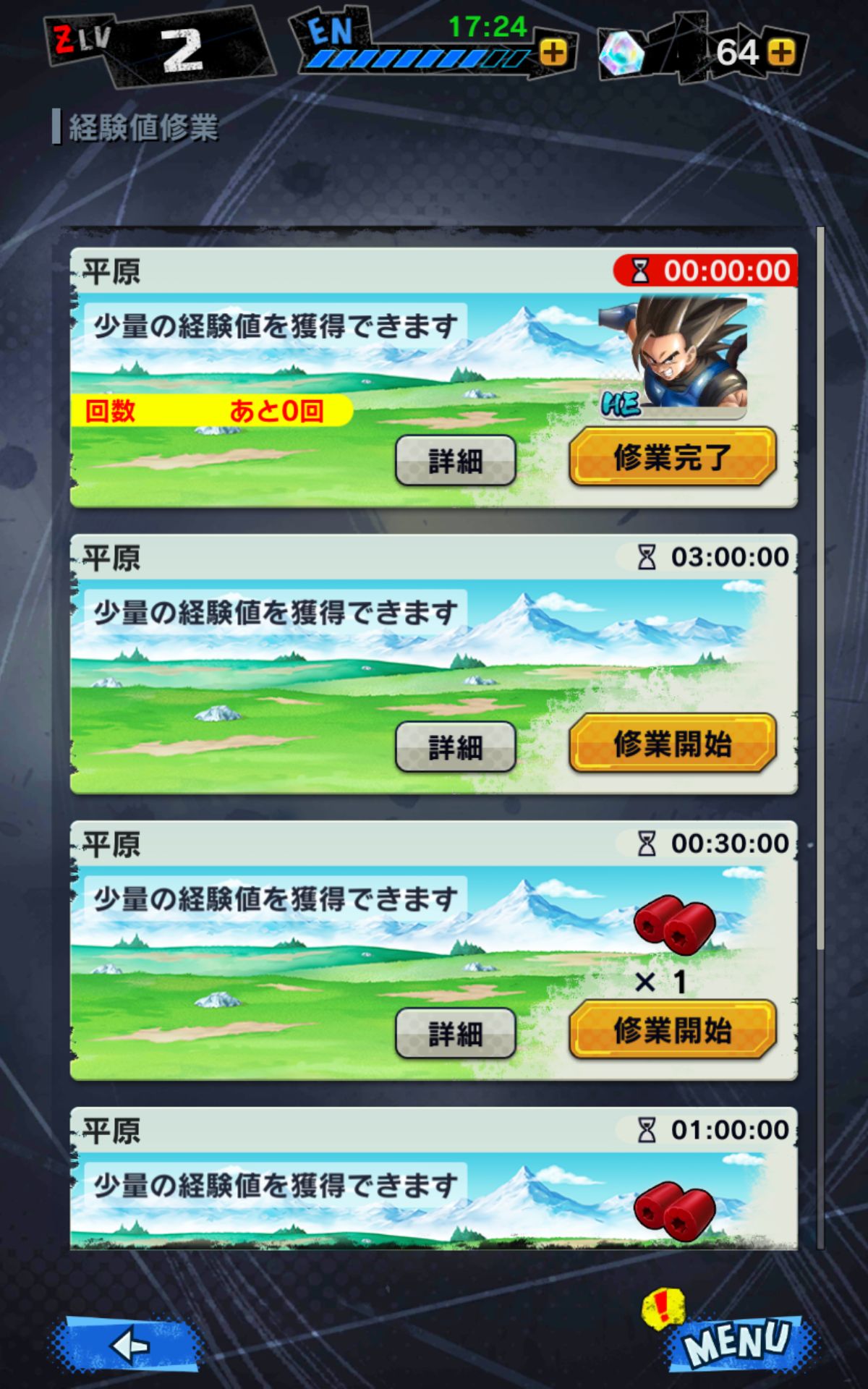Screen dimensions: 868x1389
Task: Add crystals with the plus next to 64
Action: (x=781, y=52)
